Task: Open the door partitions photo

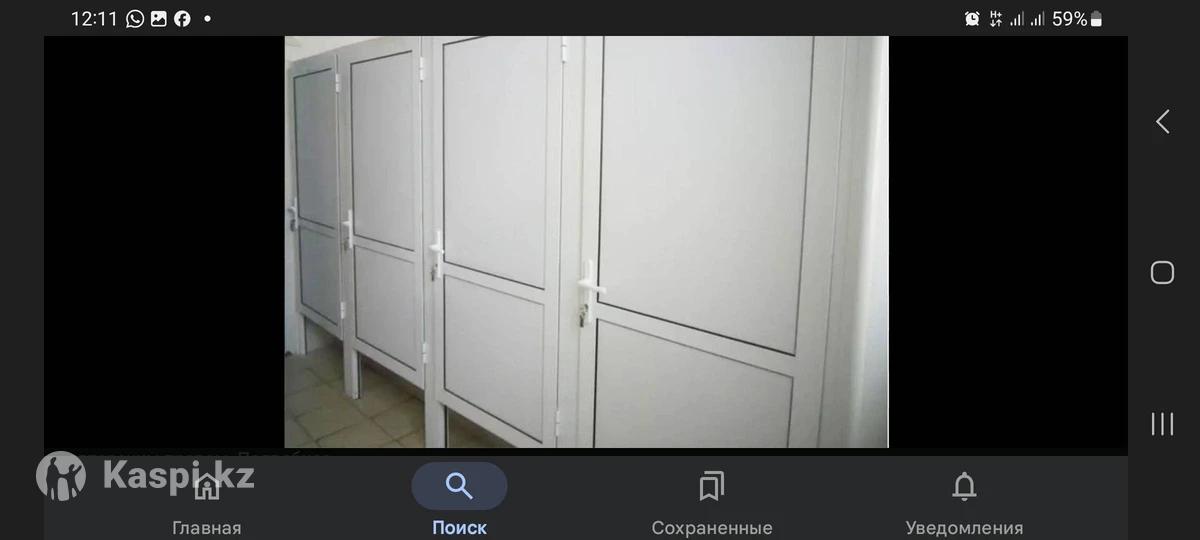Action: point(586,242)
